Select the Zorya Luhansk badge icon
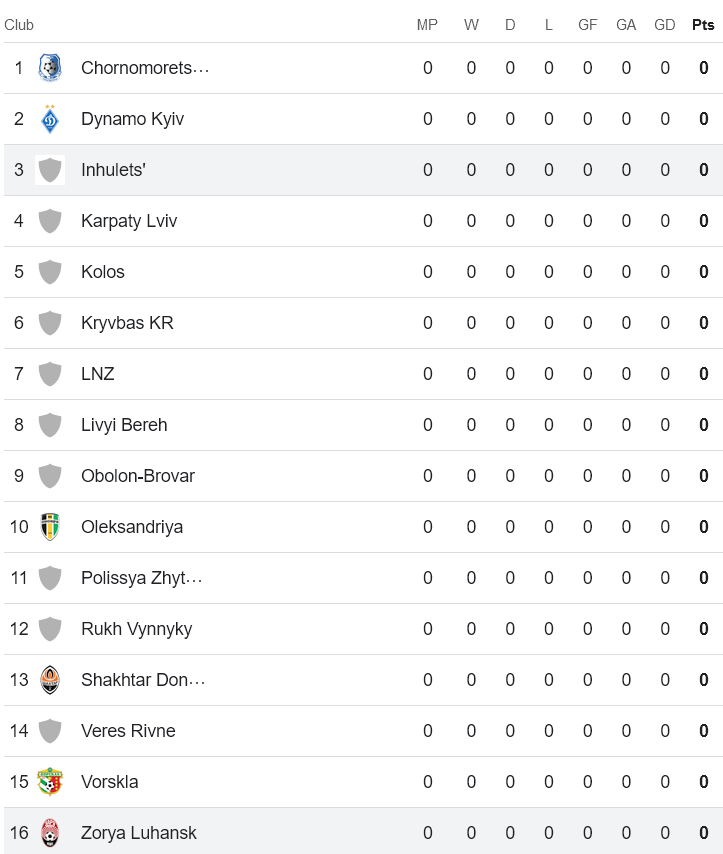 pos(50,832)
